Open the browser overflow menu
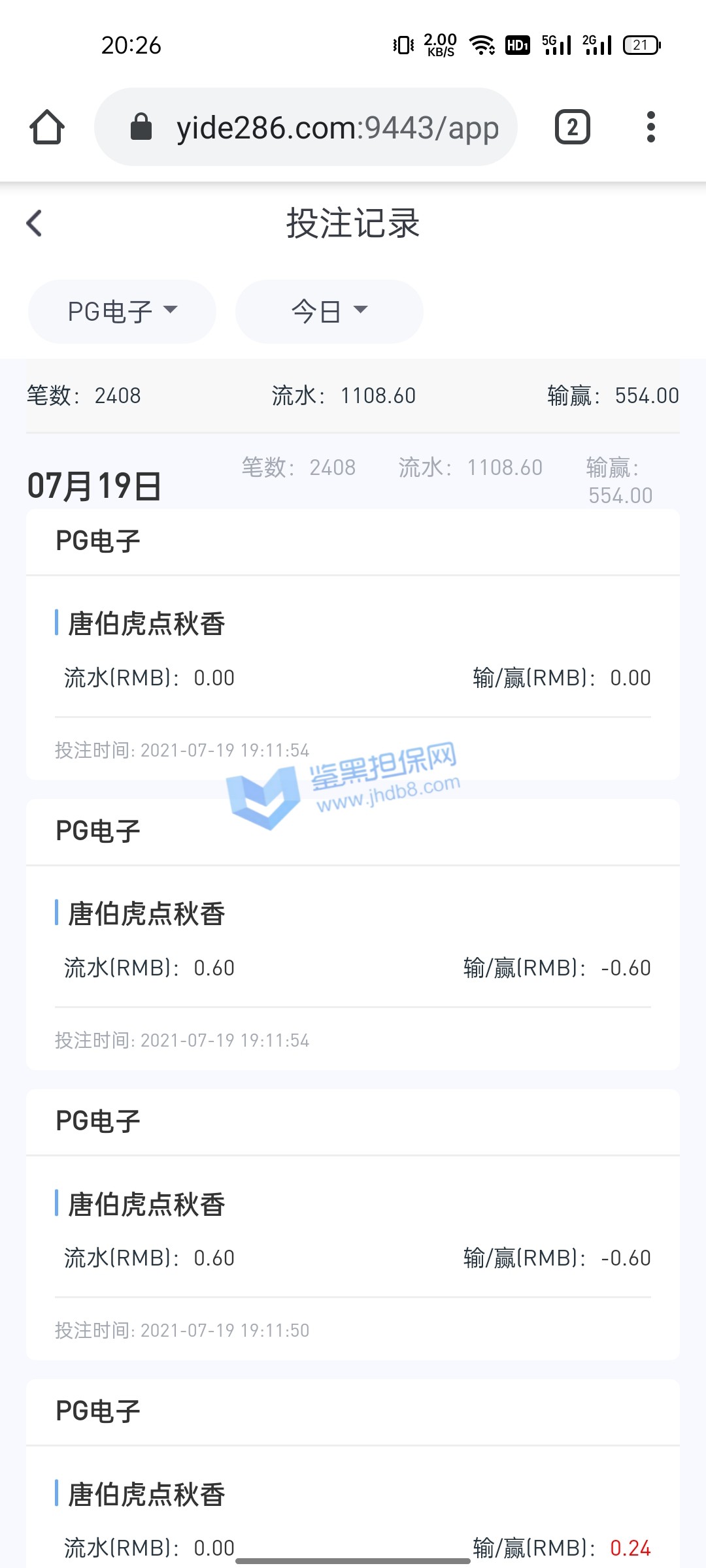Viewport: 706px width, 1568px height. [x=650, y=127]
